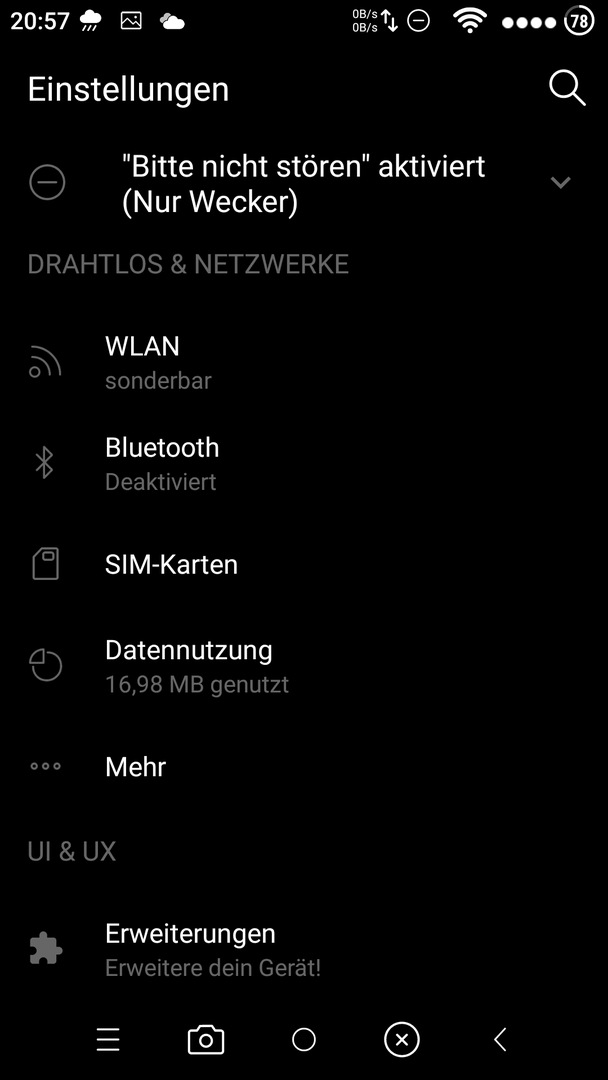Open Erweiterungen settings
The width and height of the screenshot is (608, 1080).
(304, 950)
